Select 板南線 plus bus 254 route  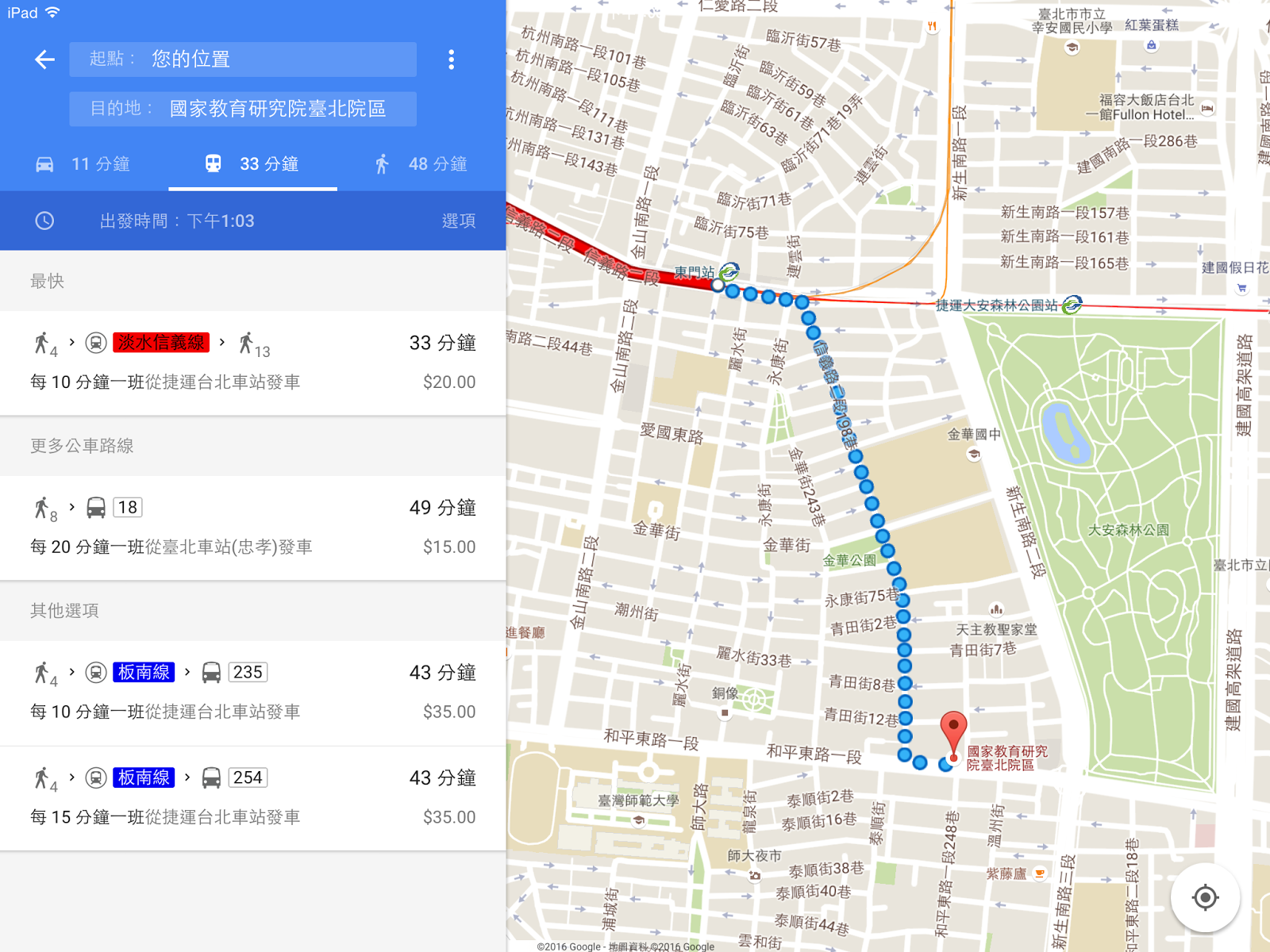[252, 798]
